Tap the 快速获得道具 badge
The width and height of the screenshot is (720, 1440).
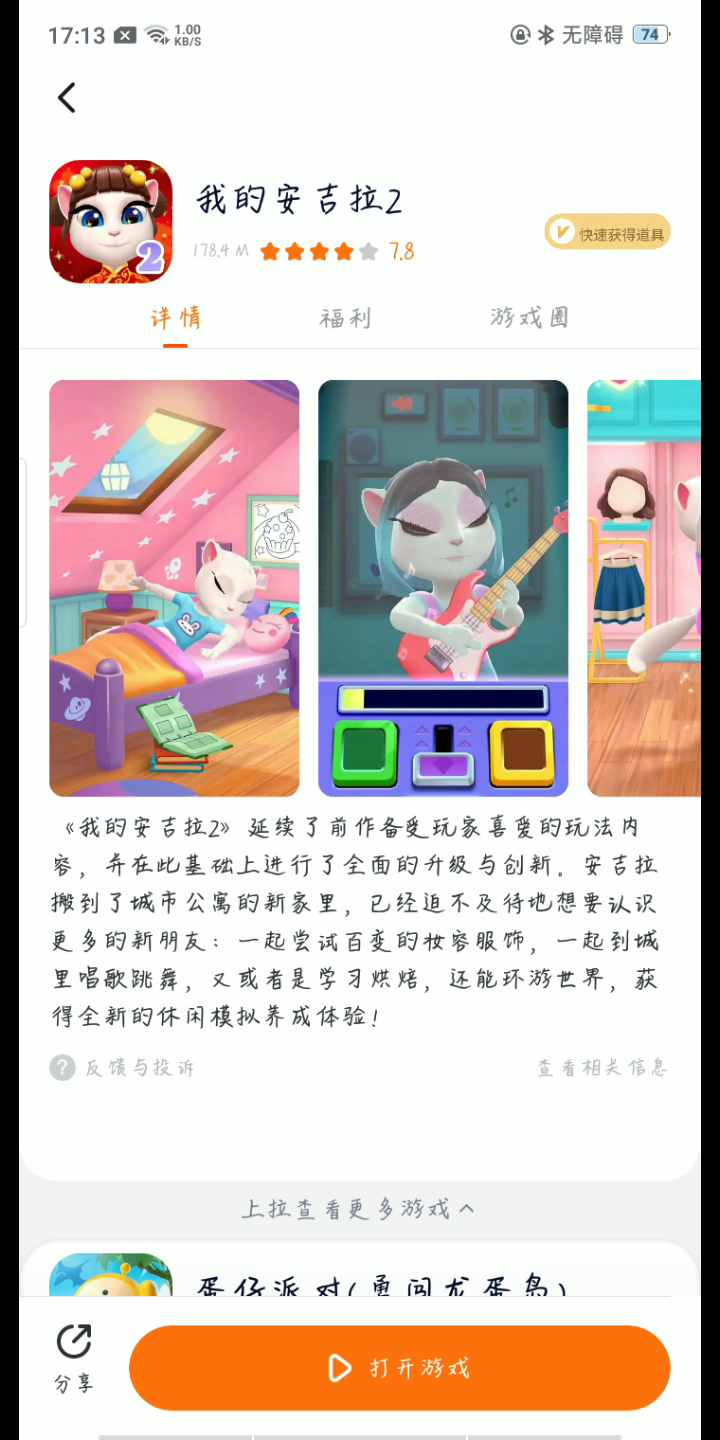607,233
